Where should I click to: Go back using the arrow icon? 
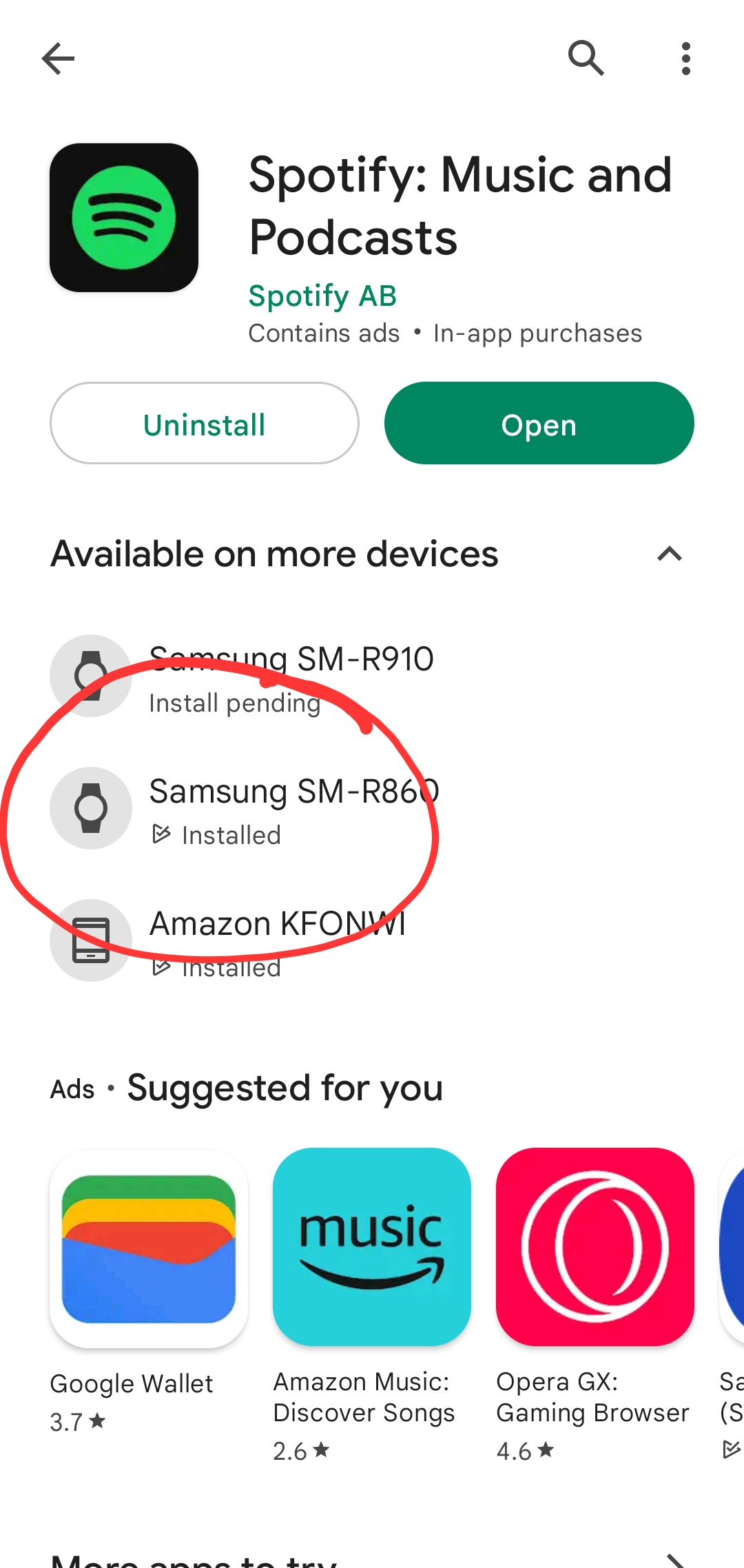pos(59,59)
